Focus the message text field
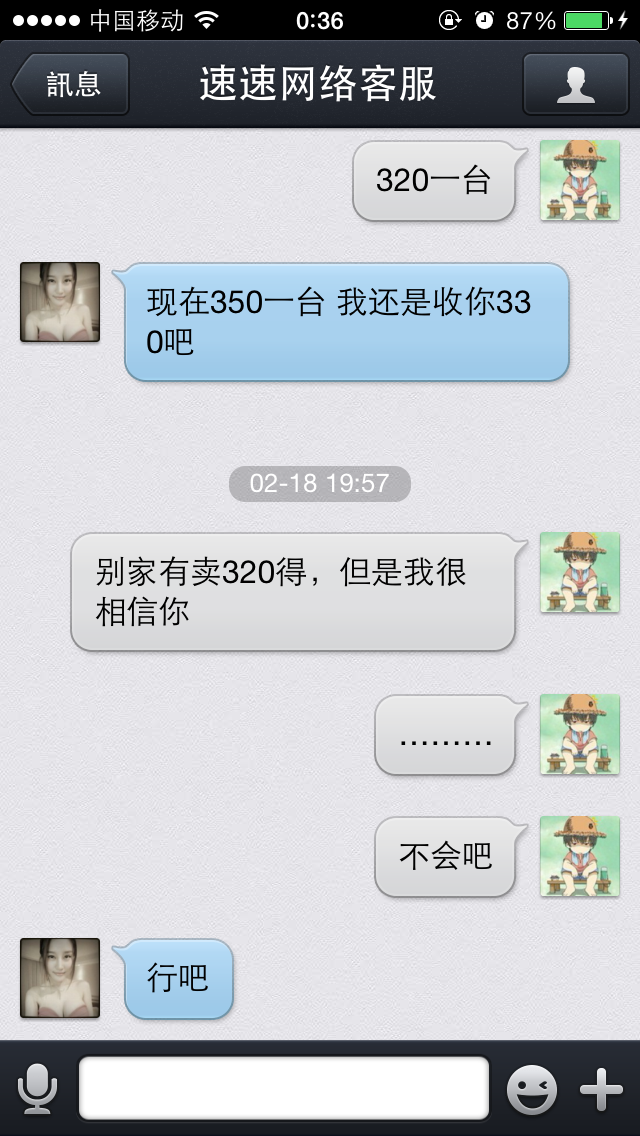The width and height of the screenshot is (640, 1136). [284, 1088]
